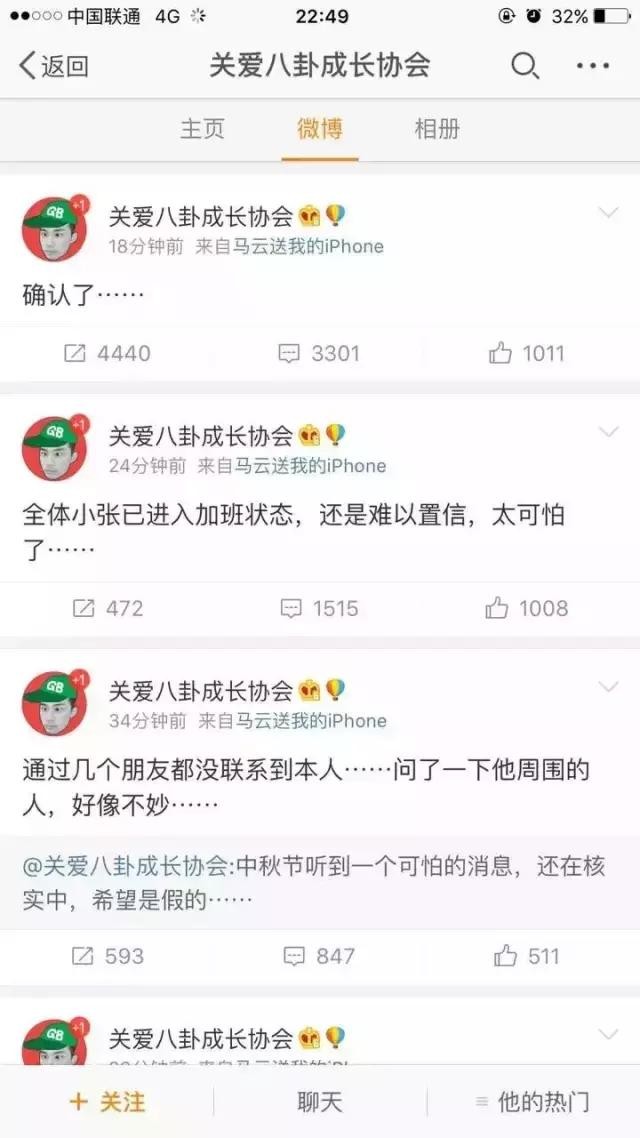Select the 微博 tab
Viewport: 640px width, 1138px height.
point(319,129)
